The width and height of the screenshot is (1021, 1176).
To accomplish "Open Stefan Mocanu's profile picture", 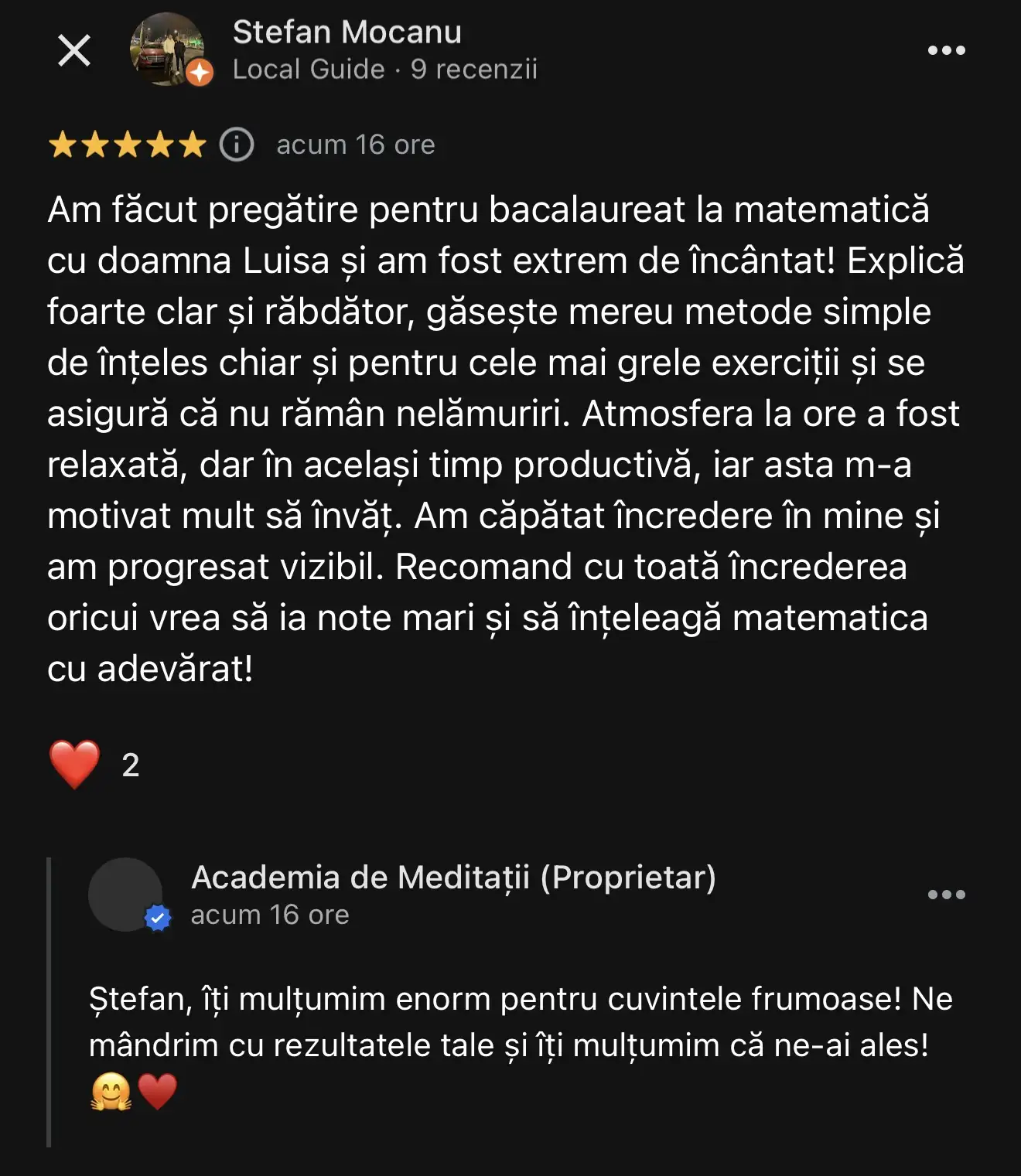I will [x=168, y=49].
